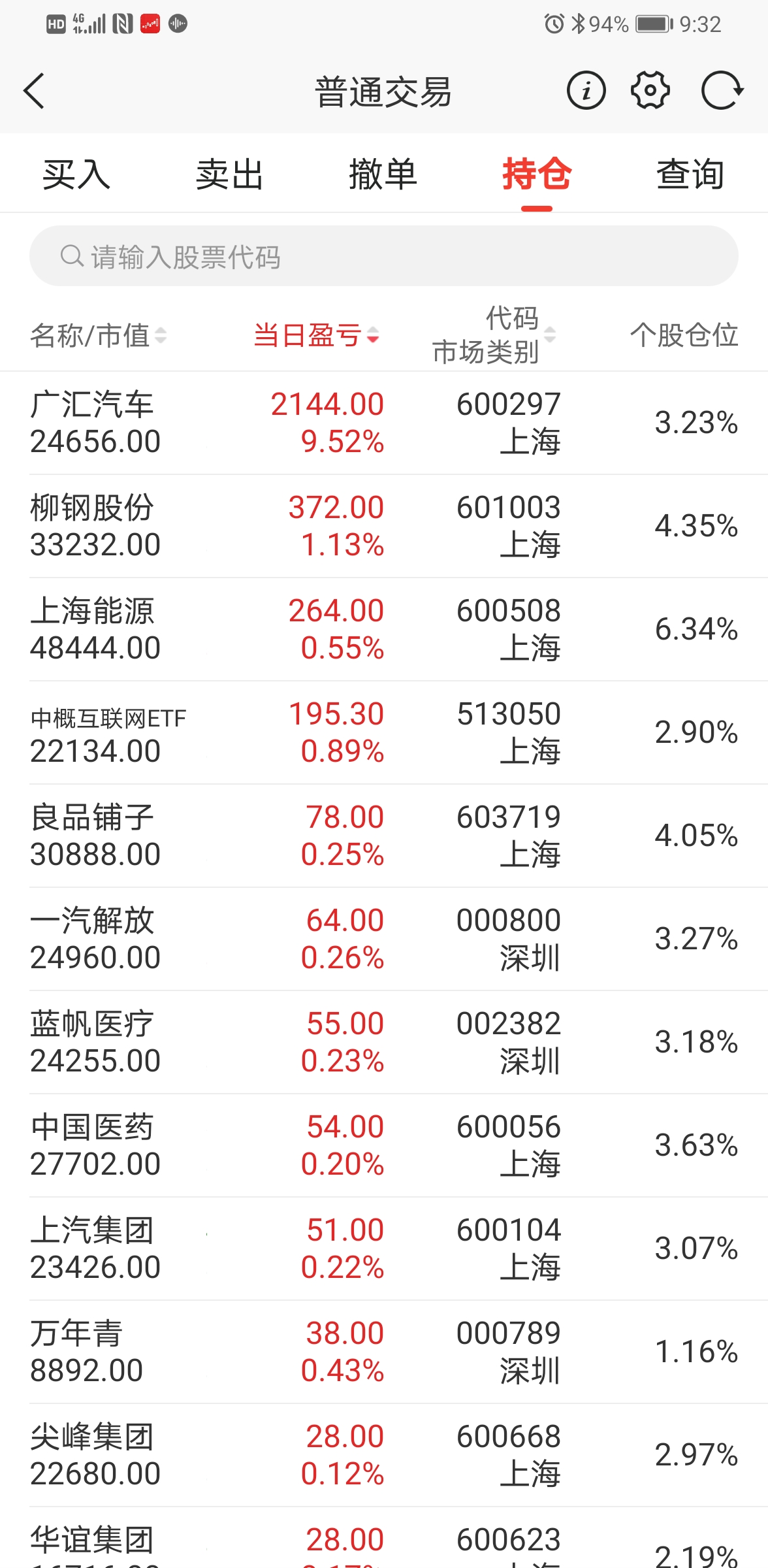Open the 上海能源 holding row

tap(383, 629)
